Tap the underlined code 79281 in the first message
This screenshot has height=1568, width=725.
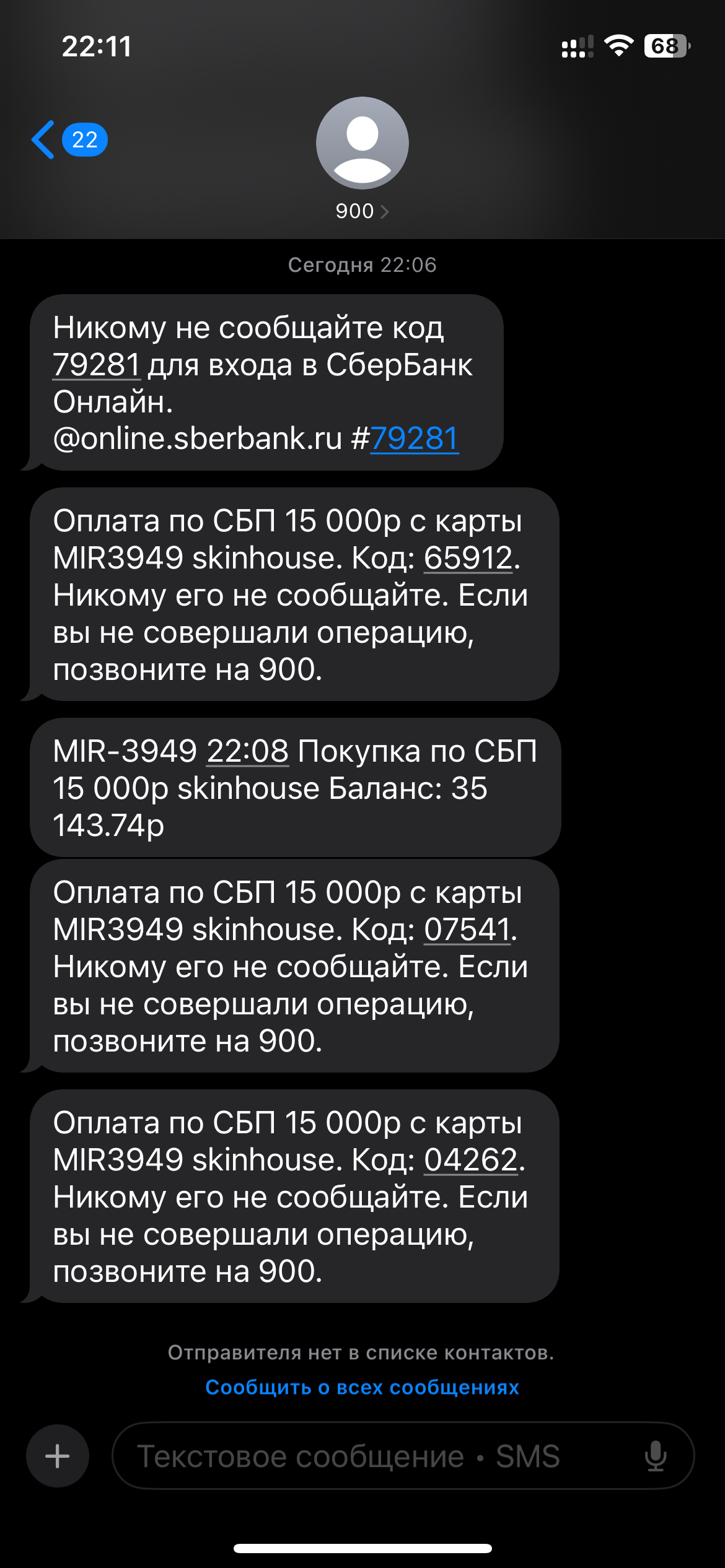(97, 364)
